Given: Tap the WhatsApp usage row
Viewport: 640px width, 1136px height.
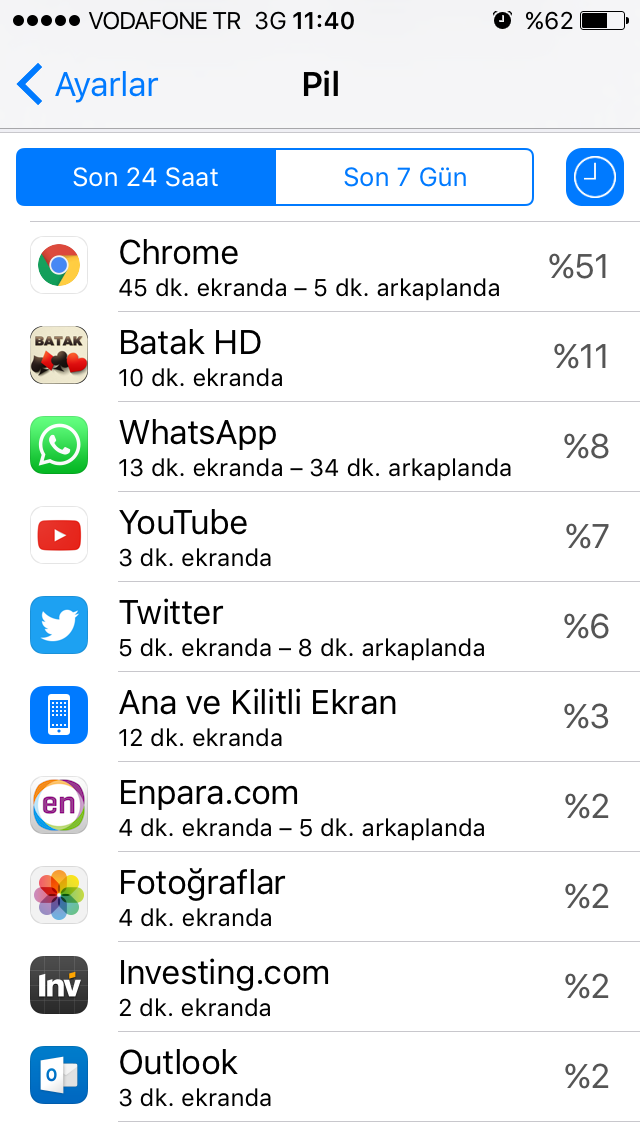Looking at the screenshot, I should click(320, 447).
